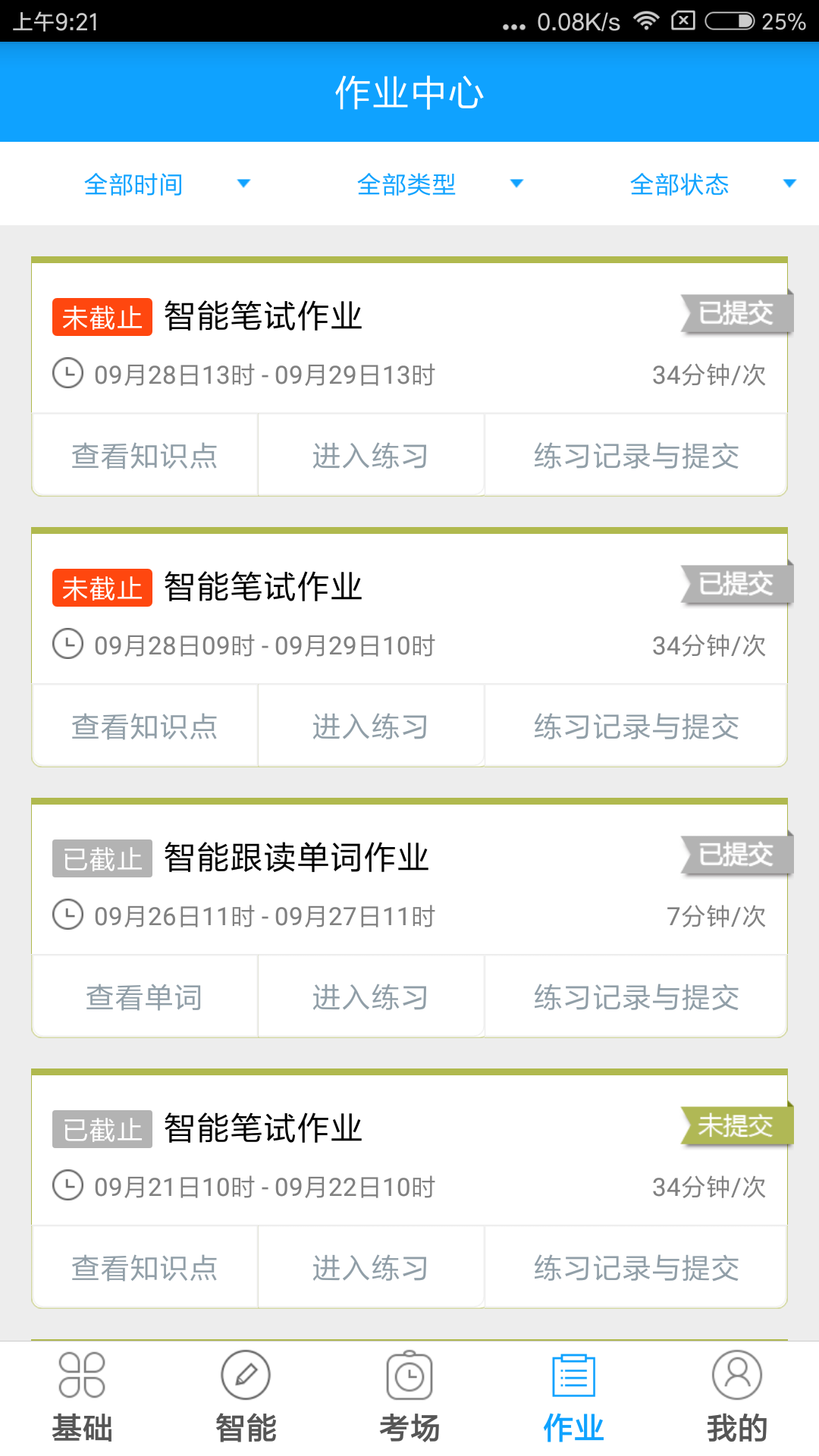Tap 查看知识点 for the 09月28日13时 homework

tap(145, 456)
